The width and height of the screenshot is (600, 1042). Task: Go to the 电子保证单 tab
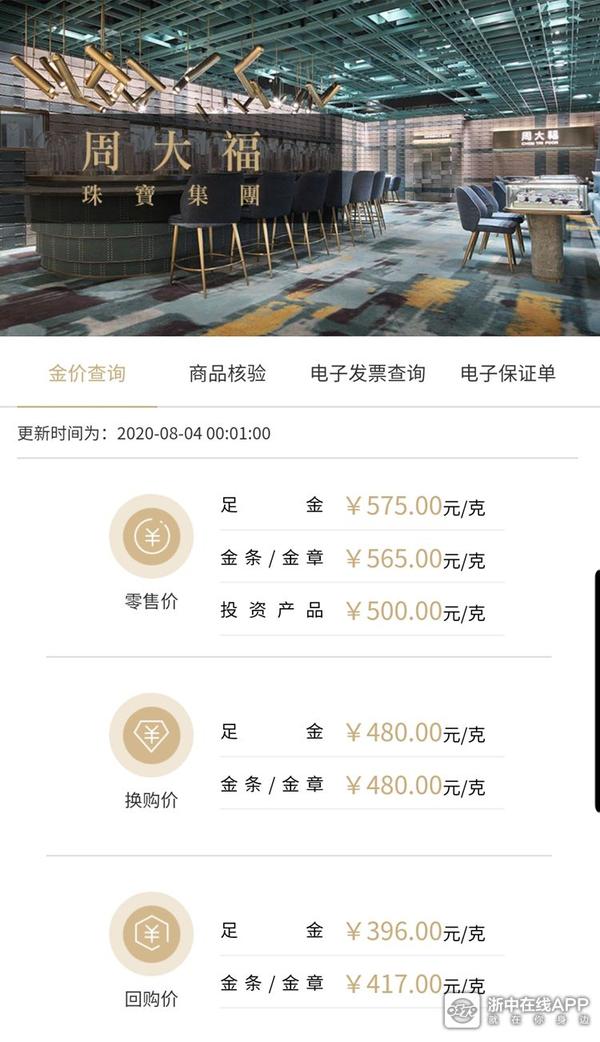point(508,374)
